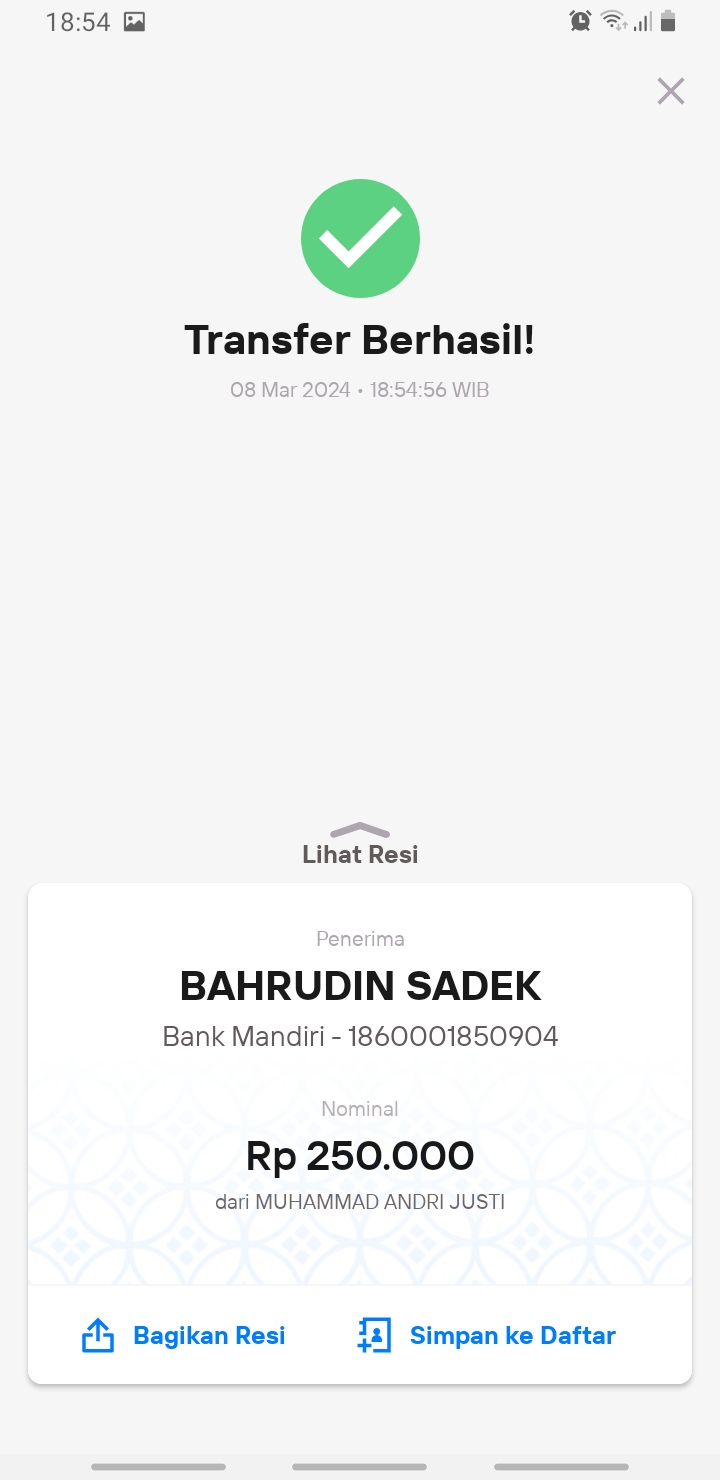Save recipient with Simpan ke Daftar
Viewport: 720px width, 1480px height.
(486, 1335)
